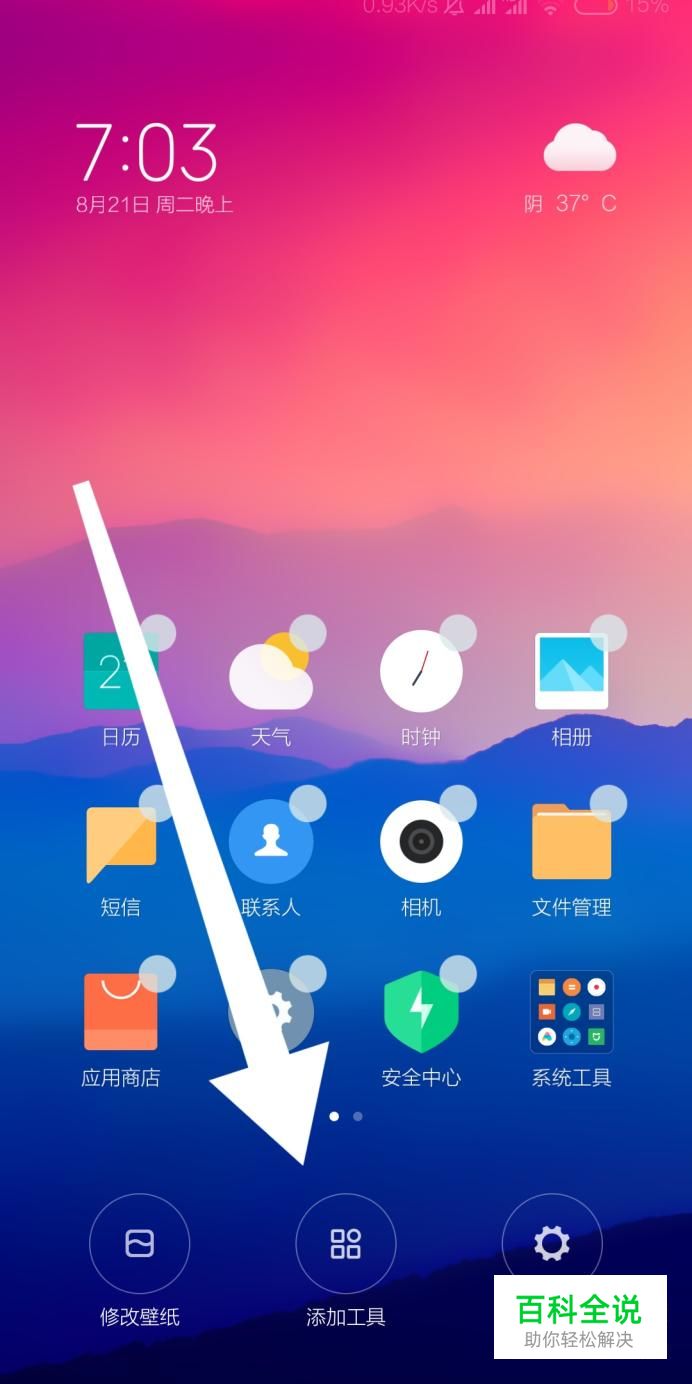The image size is (692, 1384).
Task: Open the 系统工具 folder
Action: (571, 1012)
